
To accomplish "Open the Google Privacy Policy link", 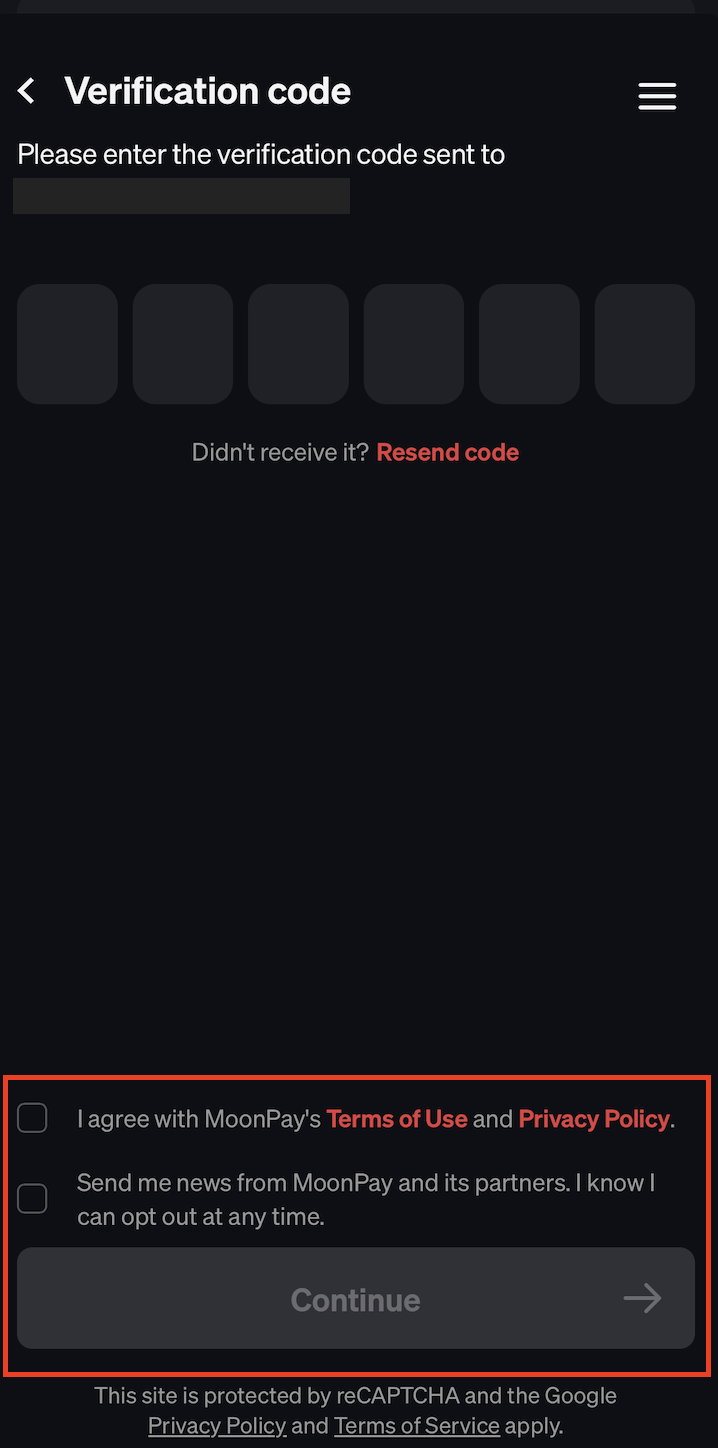I will click(217, 1425).
